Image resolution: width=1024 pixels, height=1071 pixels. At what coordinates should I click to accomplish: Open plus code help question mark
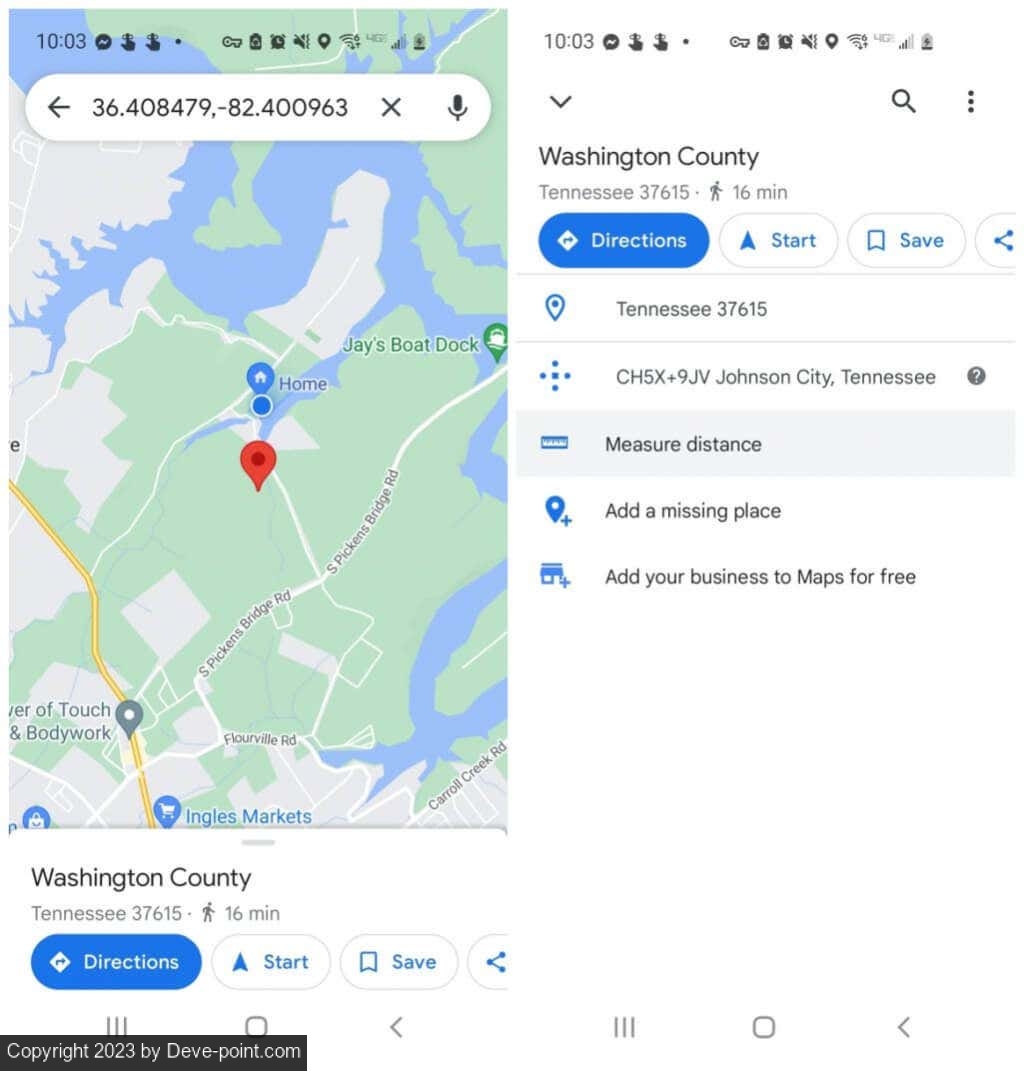click(977, 376)
